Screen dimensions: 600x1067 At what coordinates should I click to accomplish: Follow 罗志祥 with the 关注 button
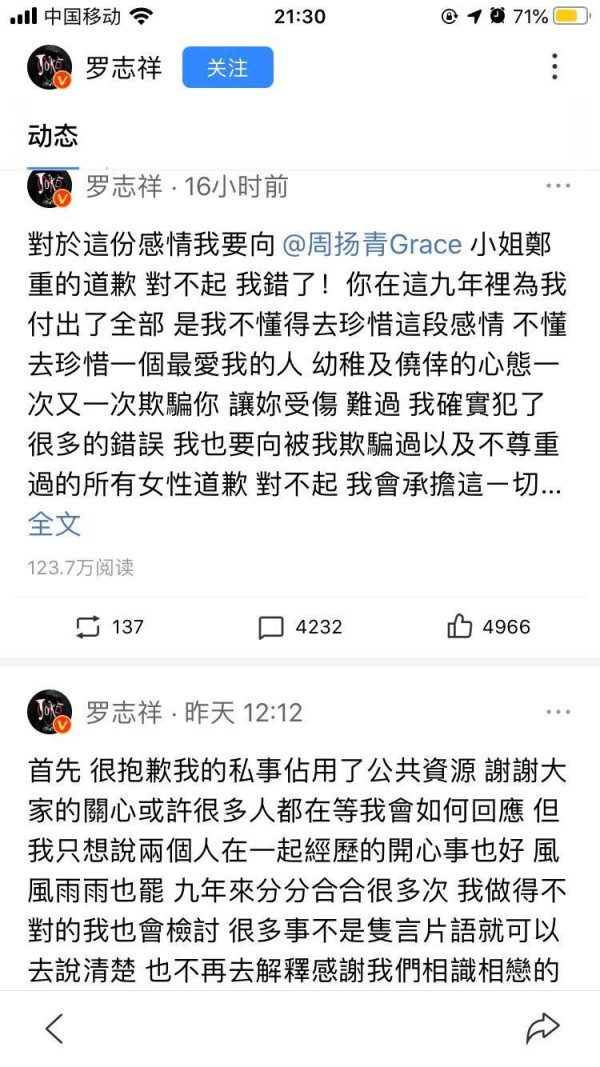[x=228, y=67]
